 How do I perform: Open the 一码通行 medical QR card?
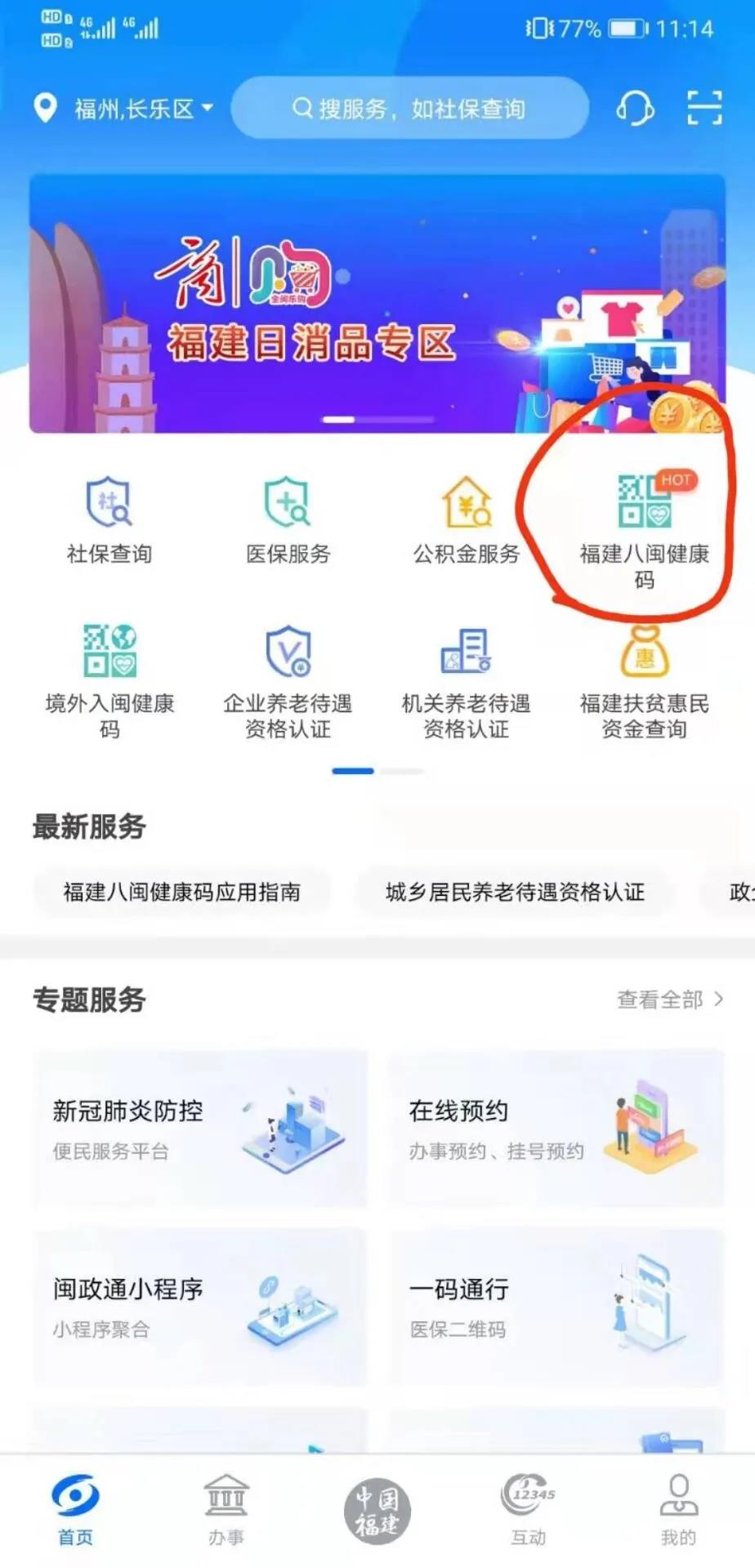[x=556, y=1307]
